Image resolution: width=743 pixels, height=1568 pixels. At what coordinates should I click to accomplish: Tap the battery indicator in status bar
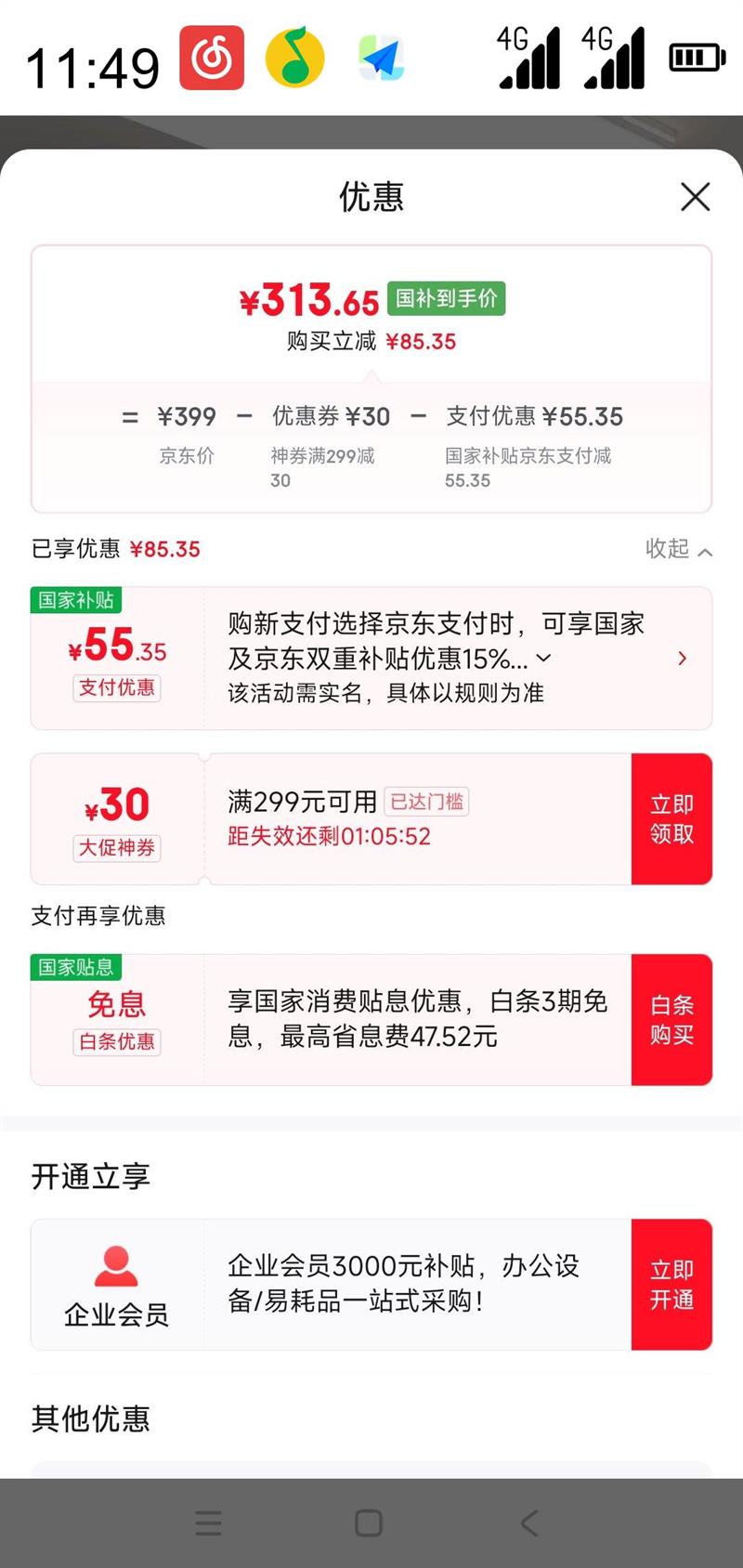[x=693, y=56]
